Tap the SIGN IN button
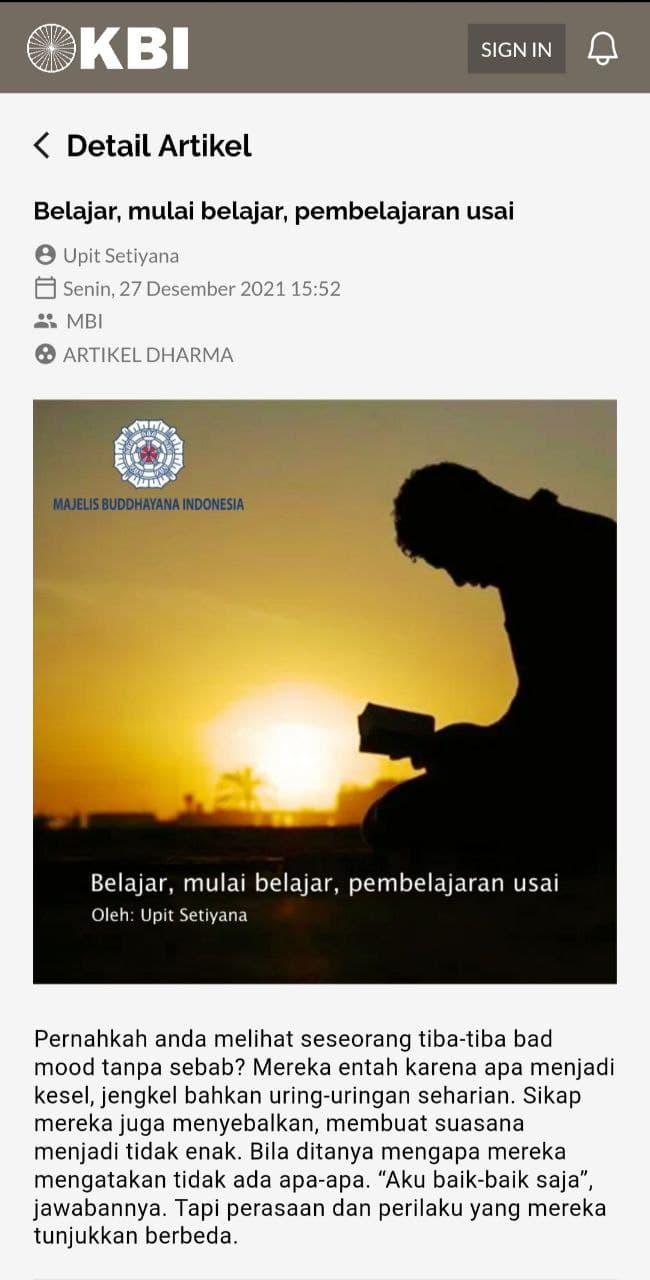The image size is (650, 1280). coord(516,49)
